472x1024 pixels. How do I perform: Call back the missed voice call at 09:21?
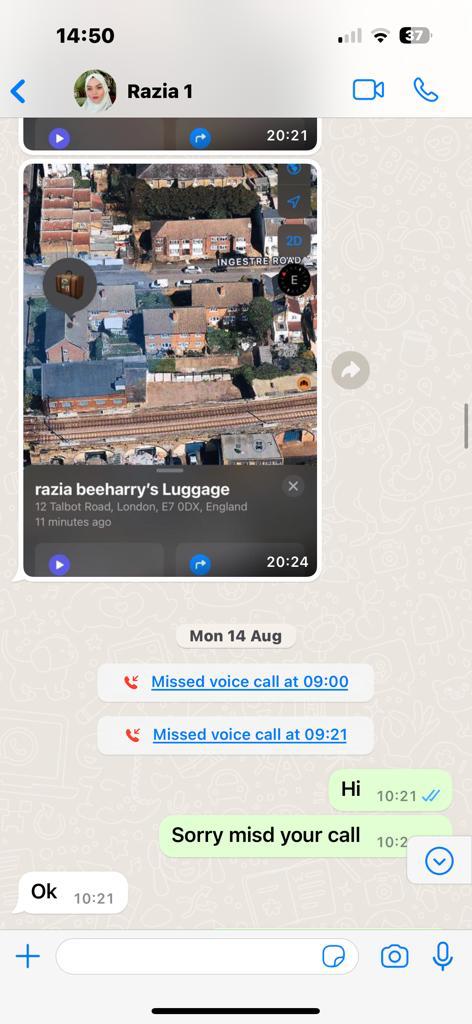249,735
